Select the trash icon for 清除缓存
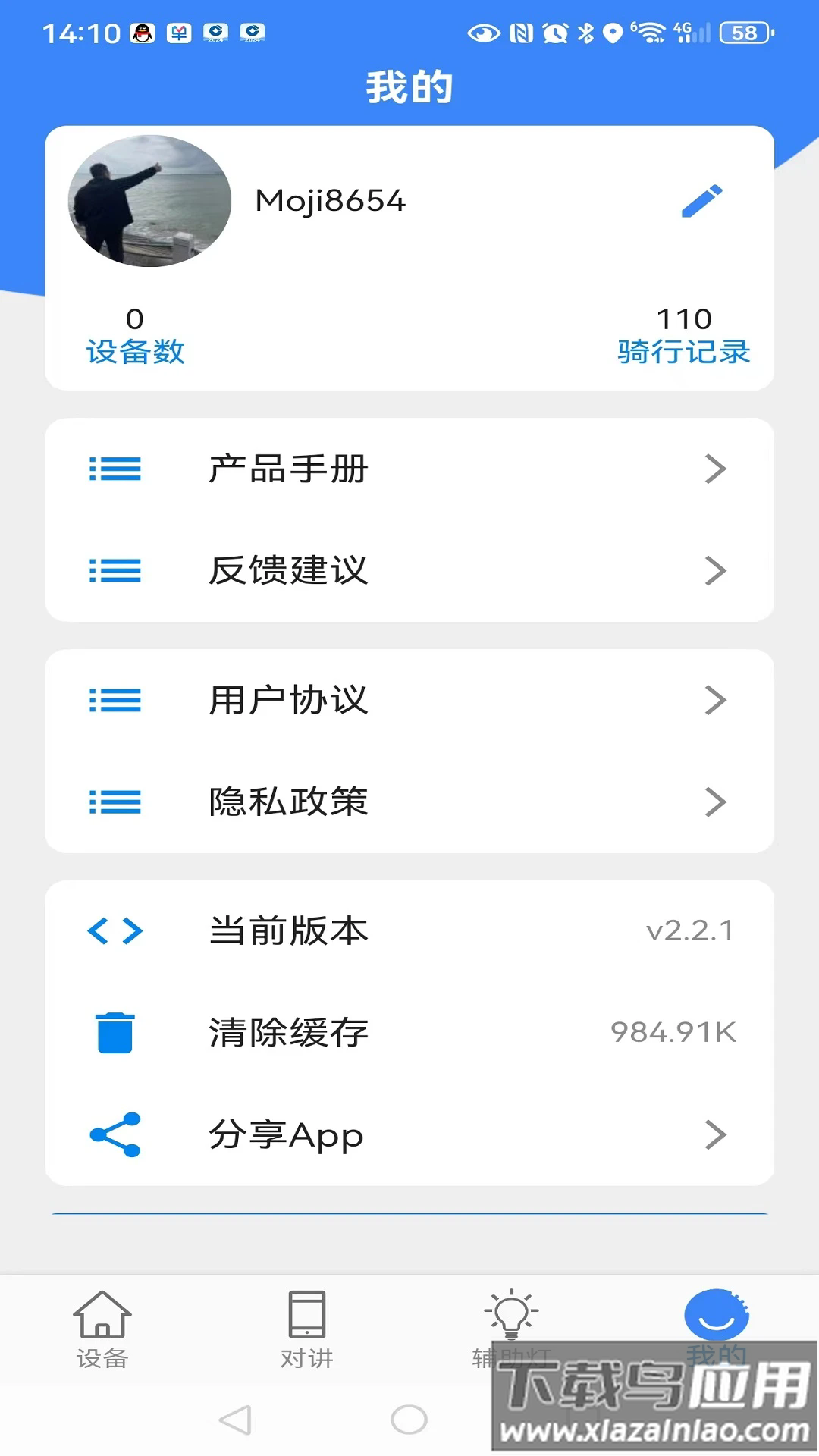The width and height of the screenshot is (819, 1456). tap(115, 1031)
